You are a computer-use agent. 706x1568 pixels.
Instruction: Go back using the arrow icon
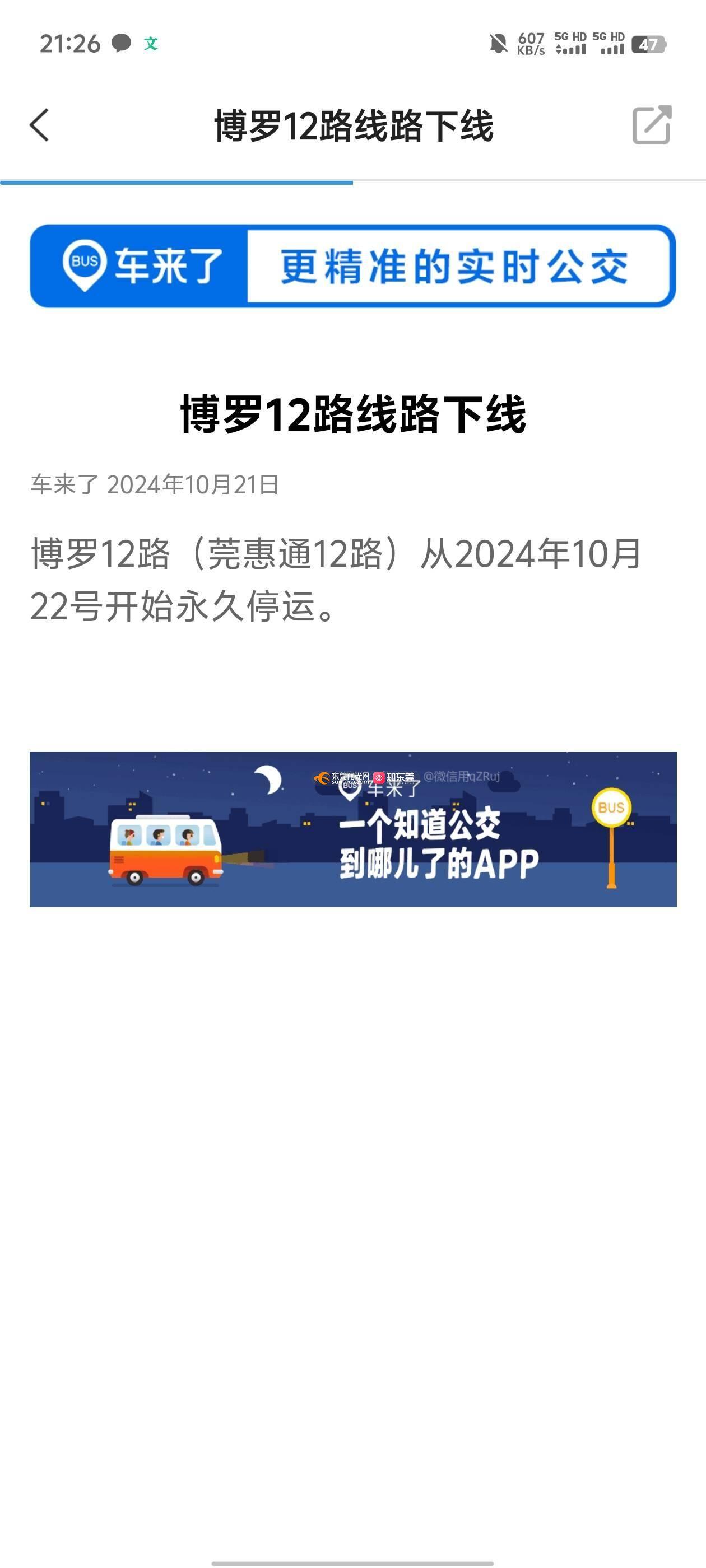pos(40,125)
